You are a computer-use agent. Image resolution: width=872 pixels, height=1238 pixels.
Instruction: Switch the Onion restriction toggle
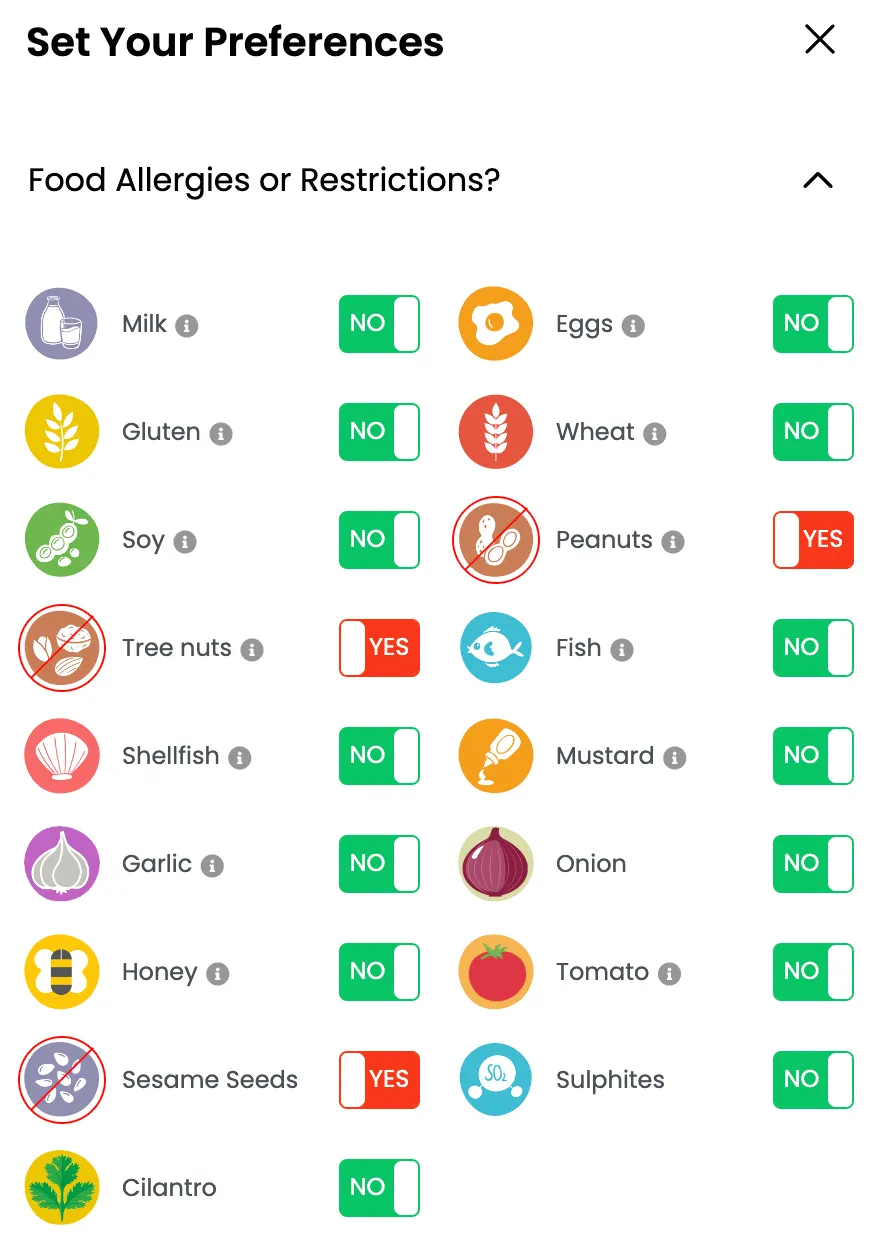[812, 864]
